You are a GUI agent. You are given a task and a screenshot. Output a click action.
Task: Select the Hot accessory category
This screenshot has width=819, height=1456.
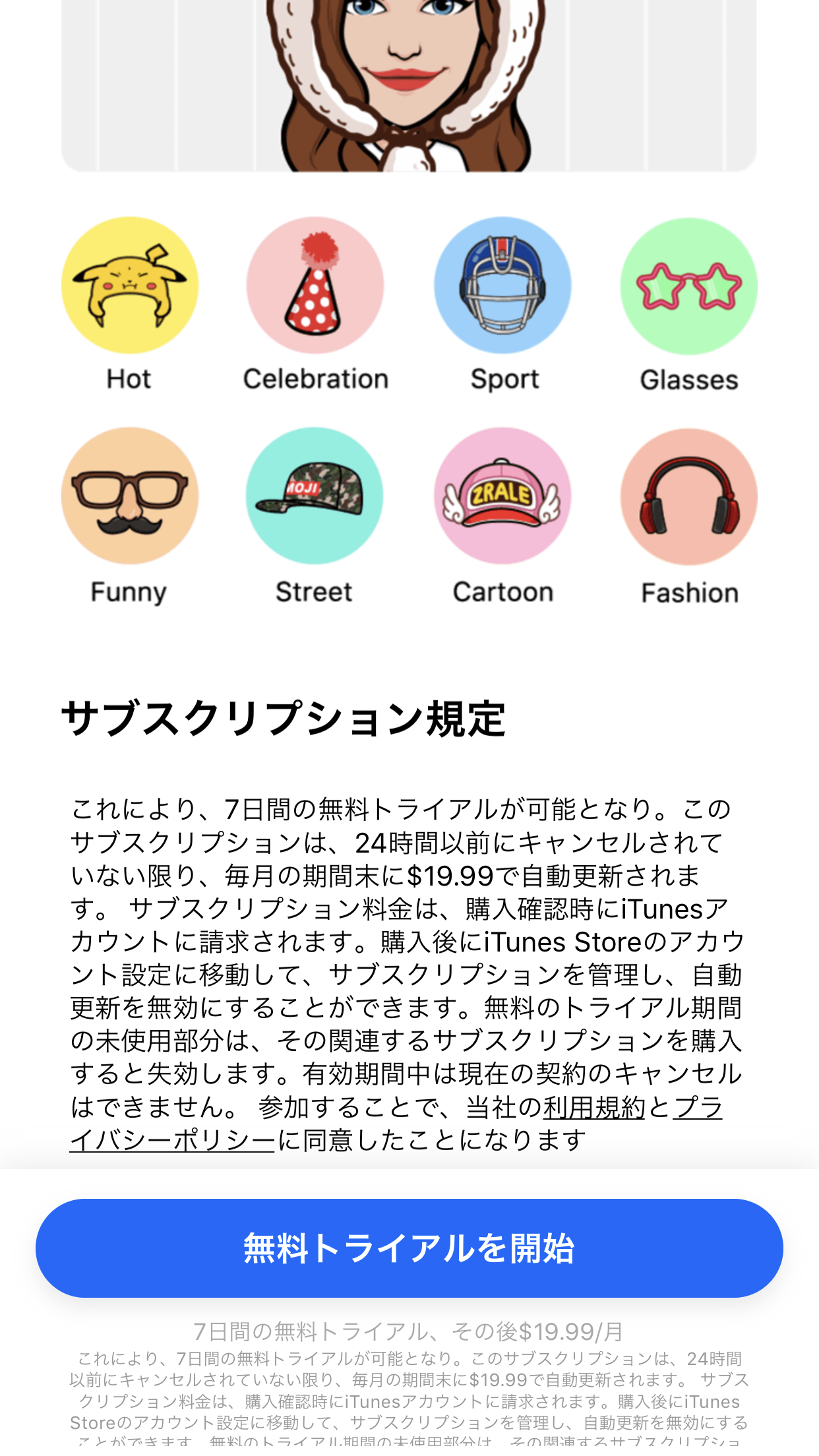[130, 286]
